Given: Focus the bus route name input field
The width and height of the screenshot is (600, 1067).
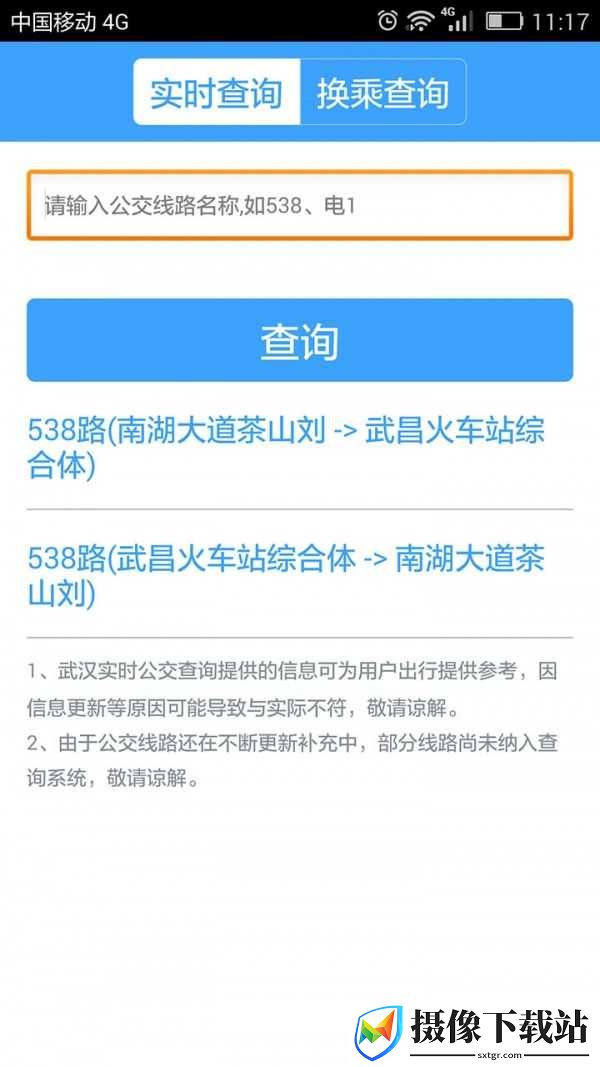Looking at the screenshot, I should [300, 206].
